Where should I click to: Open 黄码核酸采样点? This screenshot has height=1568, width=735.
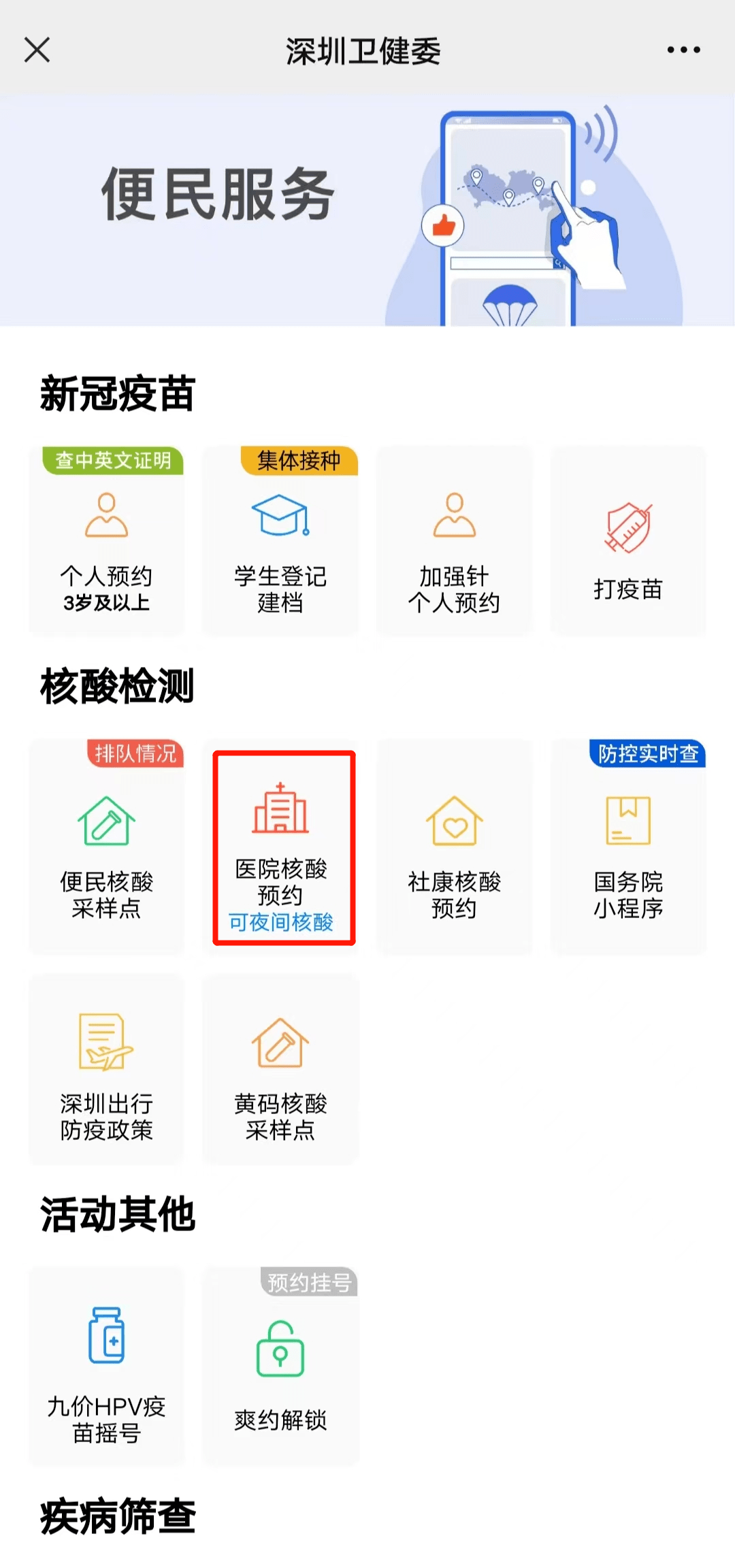(280, 1072)
